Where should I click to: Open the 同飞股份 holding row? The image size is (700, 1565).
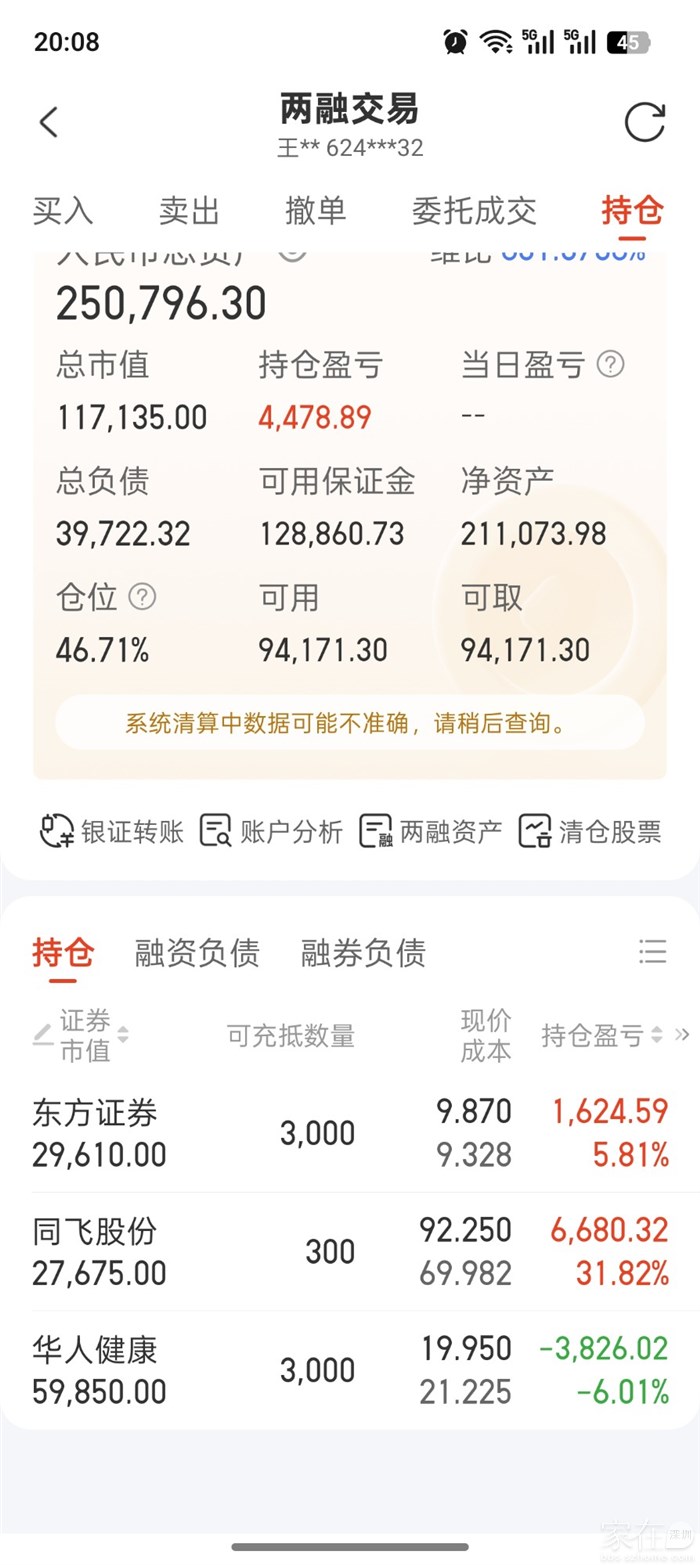pyautogui.click(x=350, y=1251)
